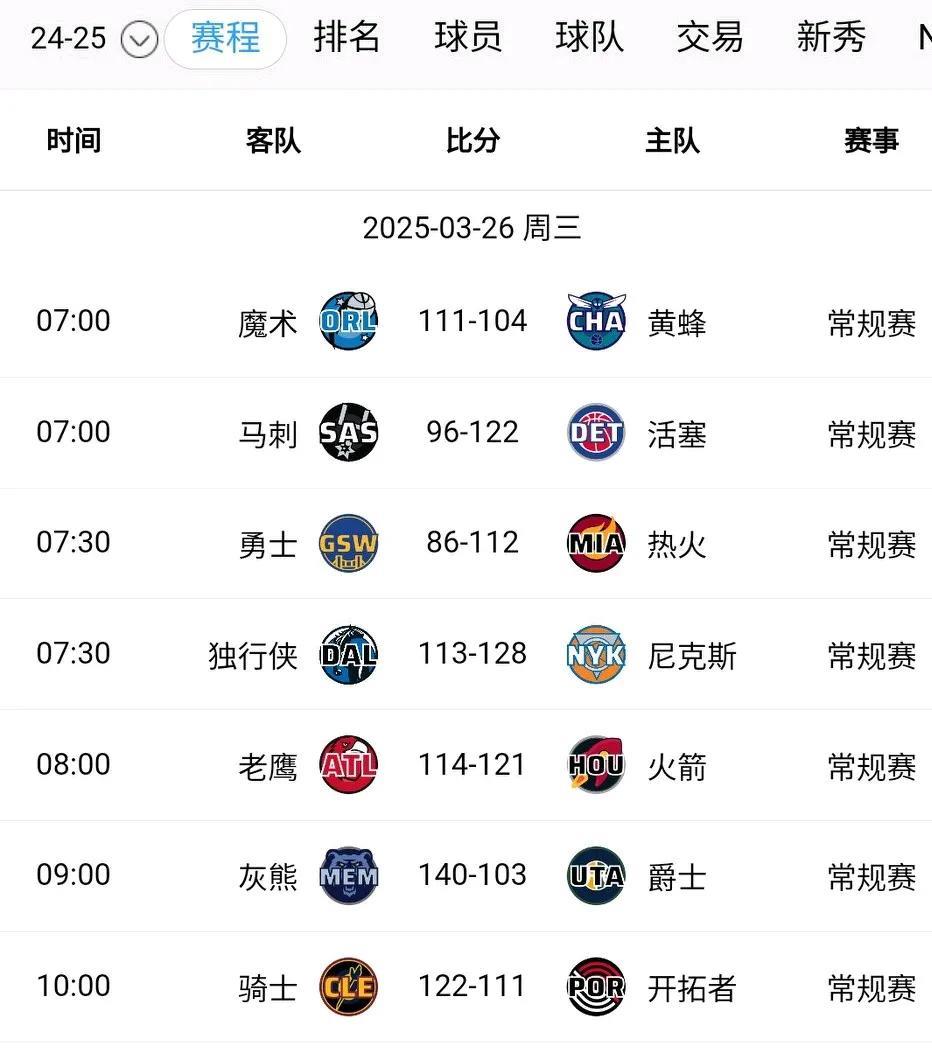View the 交易 tab
Viewport: 932px width, 1049px height.
click(710, 38)
